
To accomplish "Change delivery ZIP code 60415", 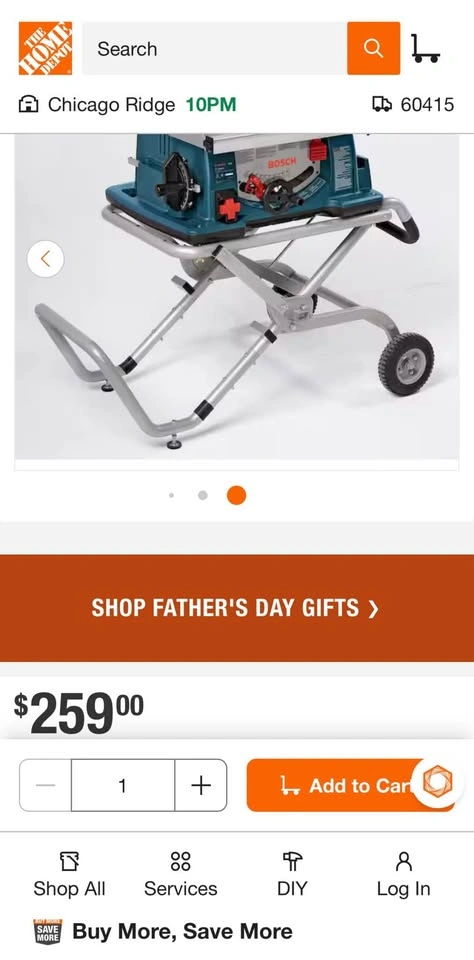I will [x=413, y=105].
